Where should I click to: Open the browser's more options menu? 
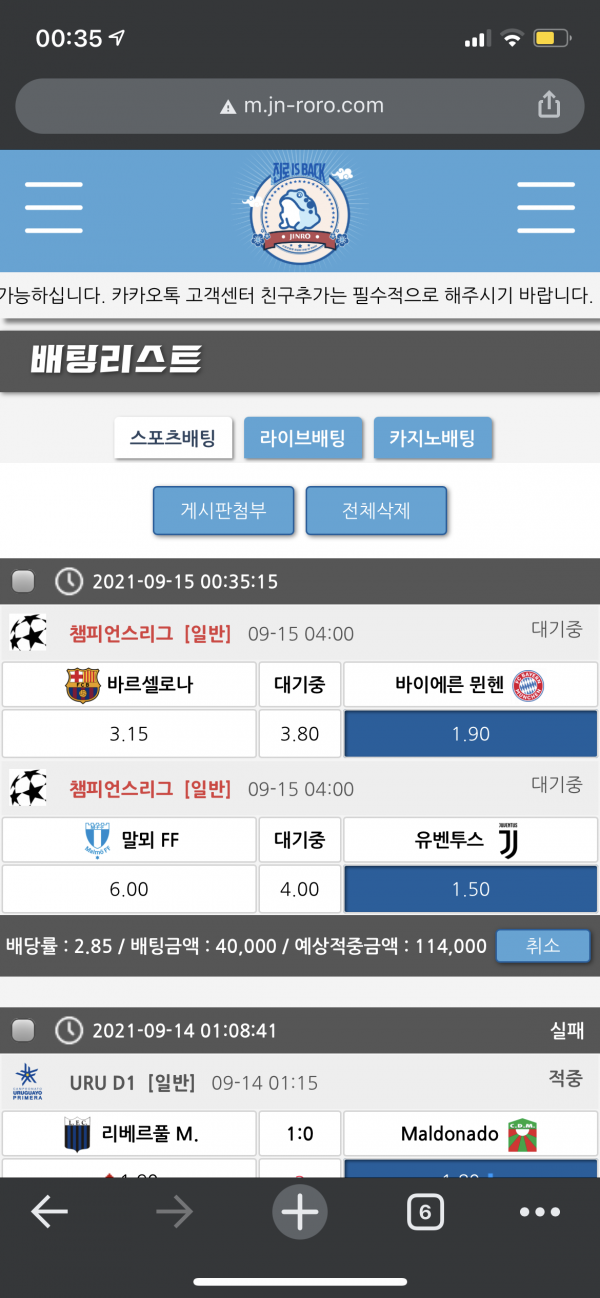coord(540,1212)
